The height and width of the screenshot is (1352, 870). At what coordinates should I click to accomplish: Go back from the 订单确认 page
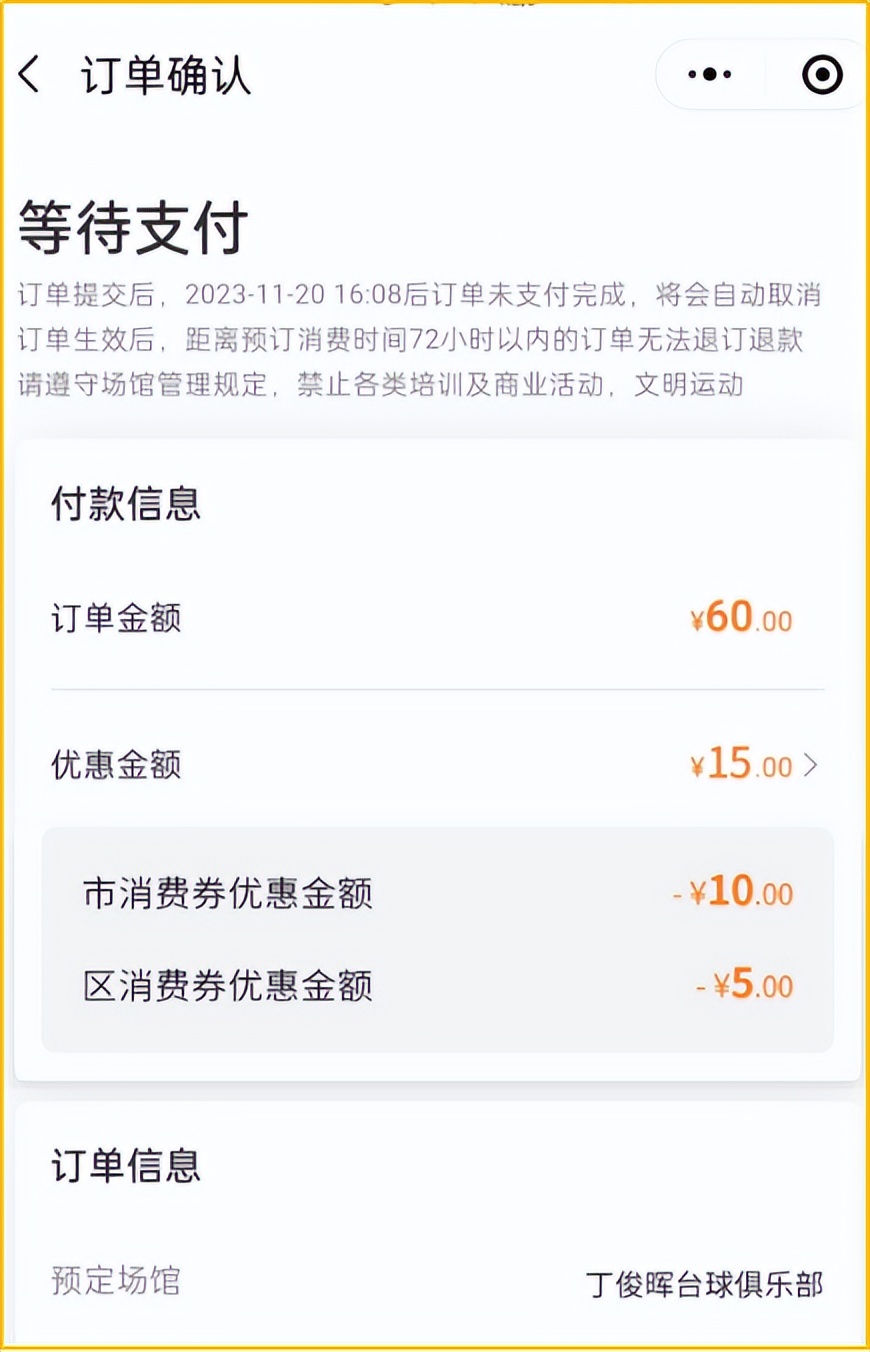[x=31, y=76]
